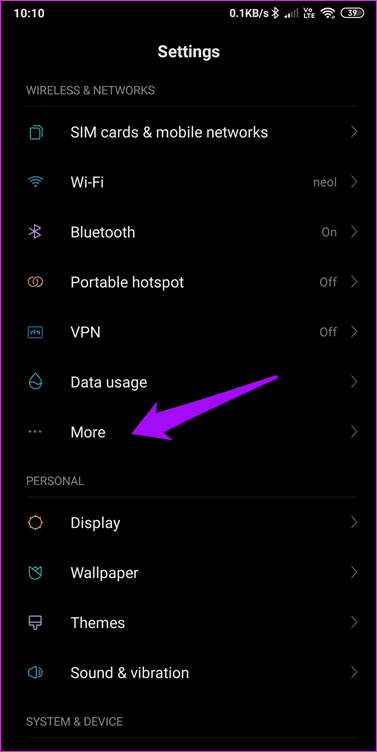Viewport: 377px width, 752px height.
Task: Open Display settings
Action: tap(188, 522)
